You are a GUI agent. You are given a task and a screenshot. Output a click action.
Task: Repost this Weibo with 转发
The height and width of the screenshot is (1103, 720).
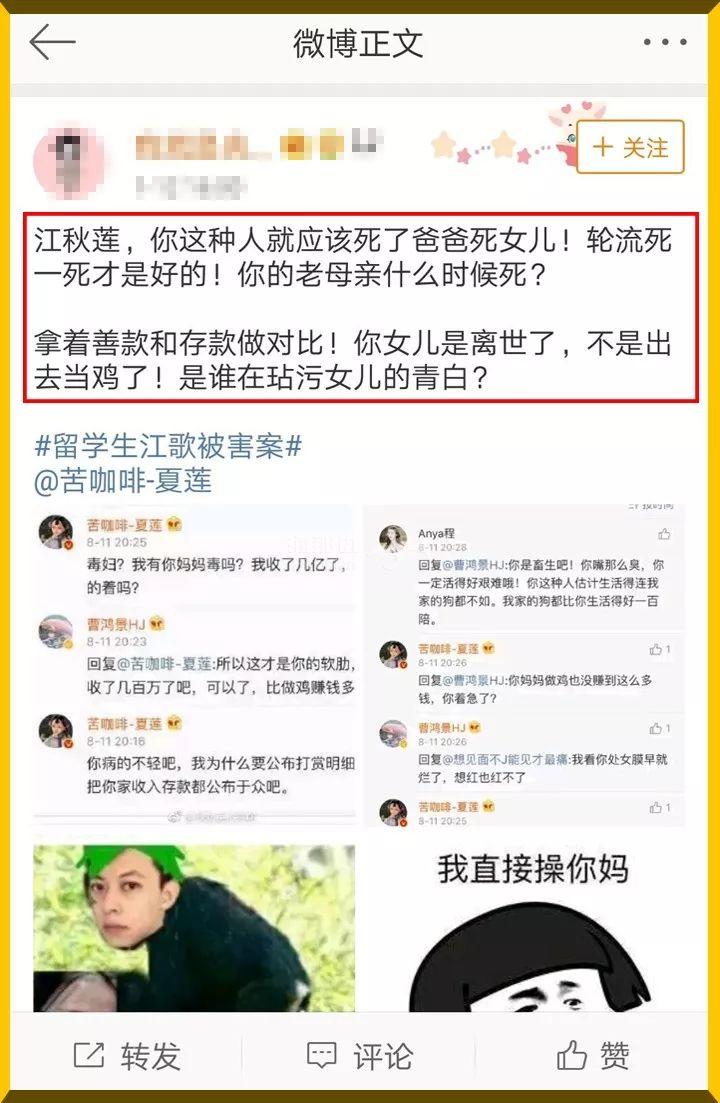(x=127, y=1055)
